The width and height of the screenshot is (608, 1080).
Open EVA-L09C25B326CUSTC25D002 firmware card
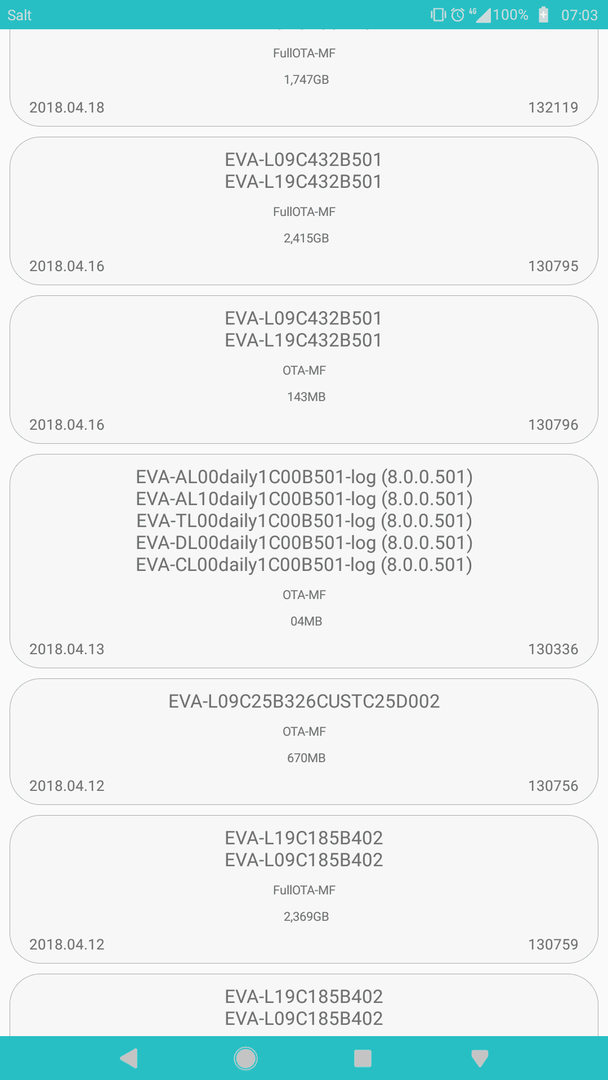click(304, 741)
